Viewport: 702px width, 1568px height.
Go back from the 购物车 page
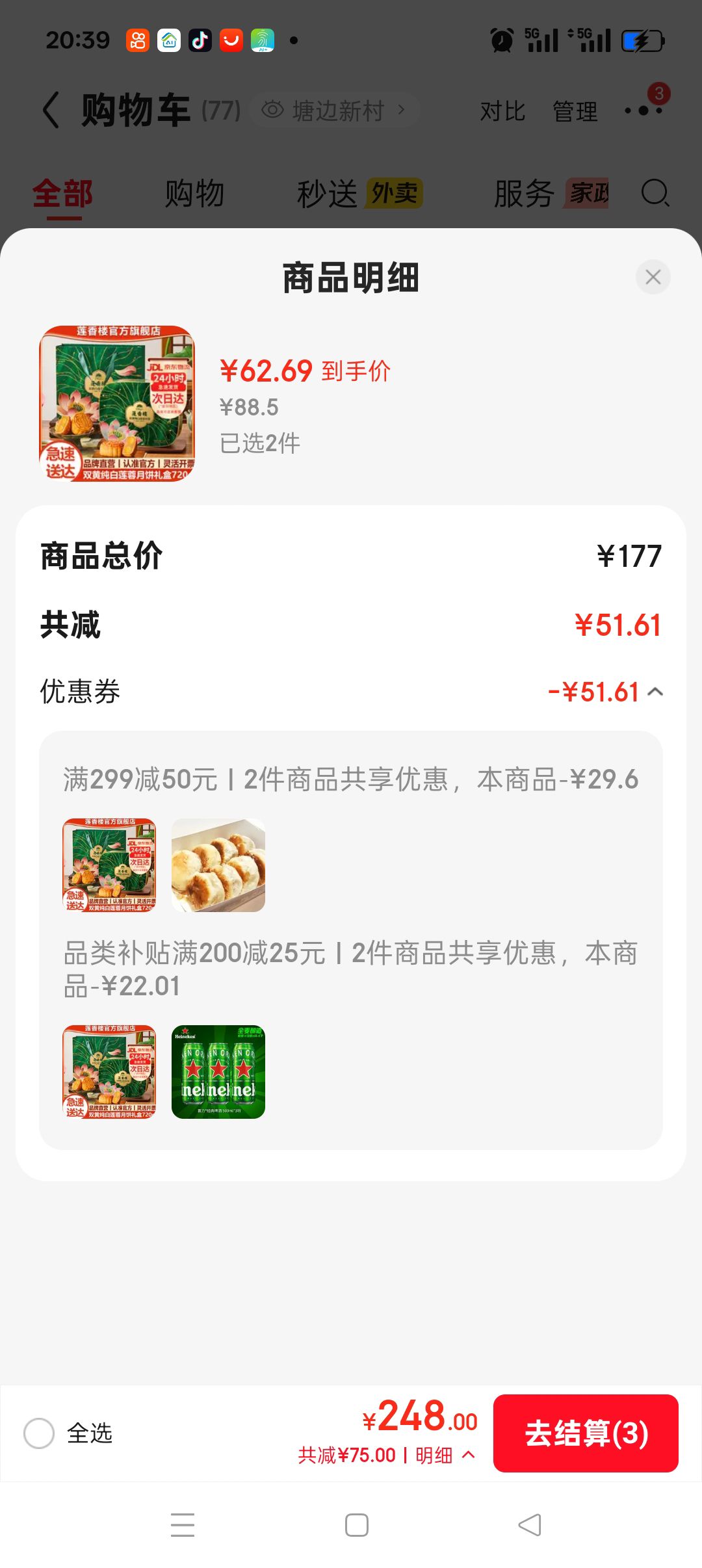pos(51,110)
